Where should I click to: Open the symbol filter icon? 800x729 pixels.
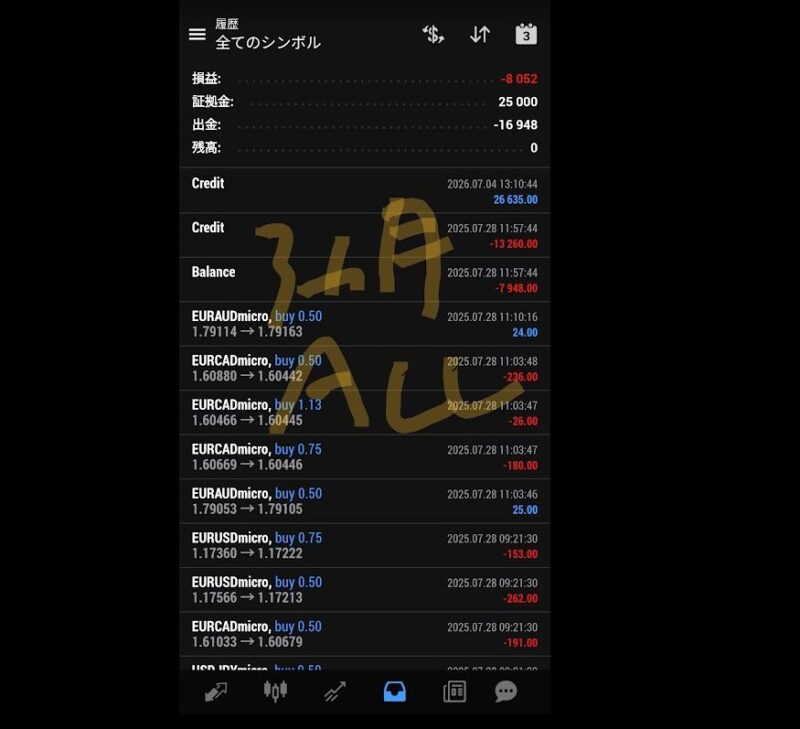pyautogui.click(x=433, y=34)
